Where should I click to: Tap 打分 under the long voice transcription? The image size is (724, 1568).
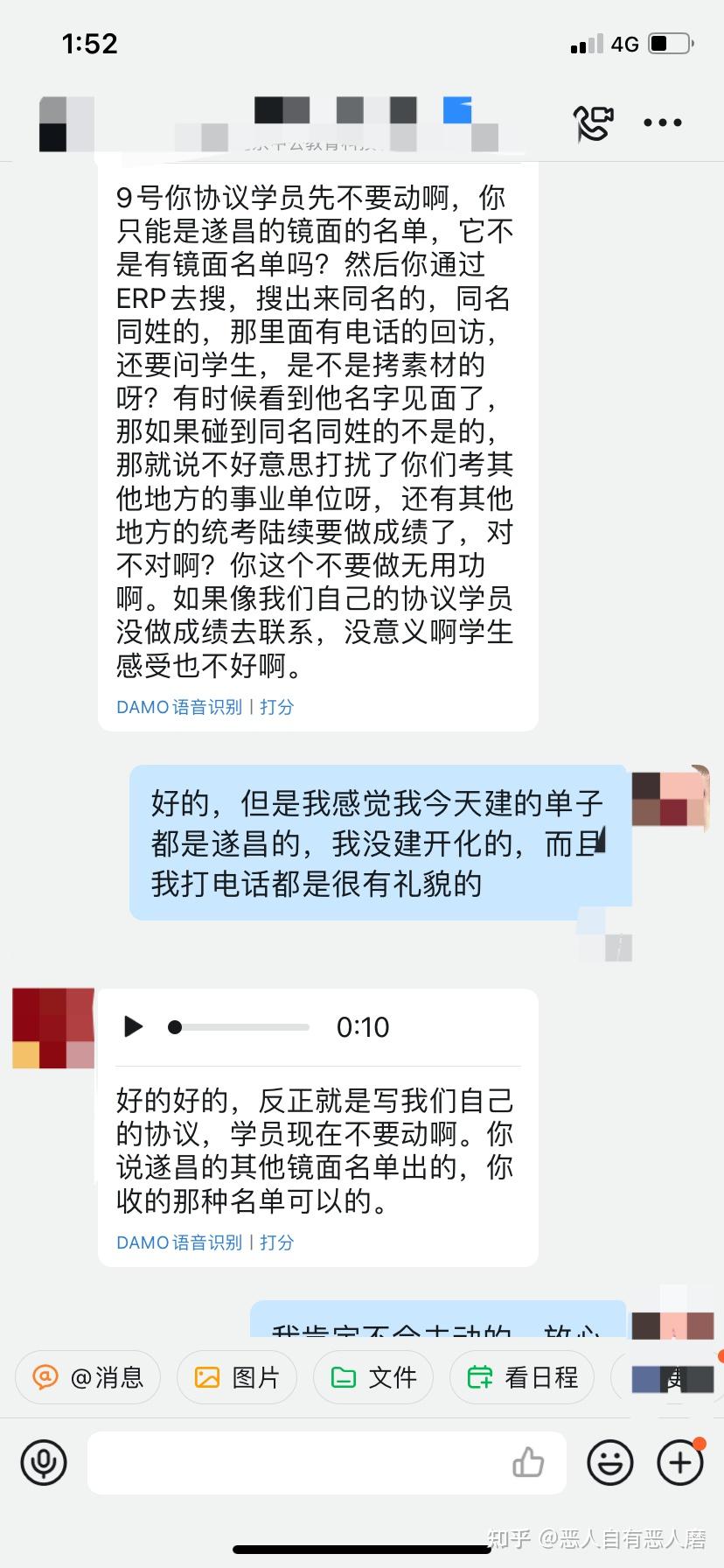277,707
